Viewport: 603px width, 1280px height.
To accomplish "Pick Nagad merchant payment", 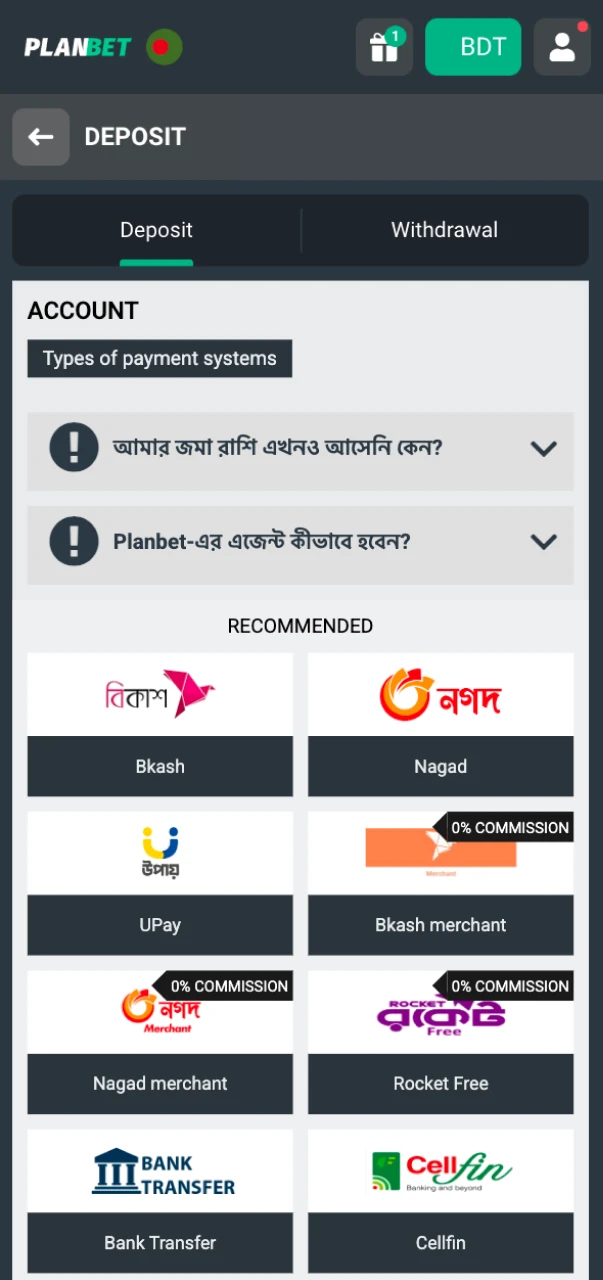I will [x=160, y=1042].
